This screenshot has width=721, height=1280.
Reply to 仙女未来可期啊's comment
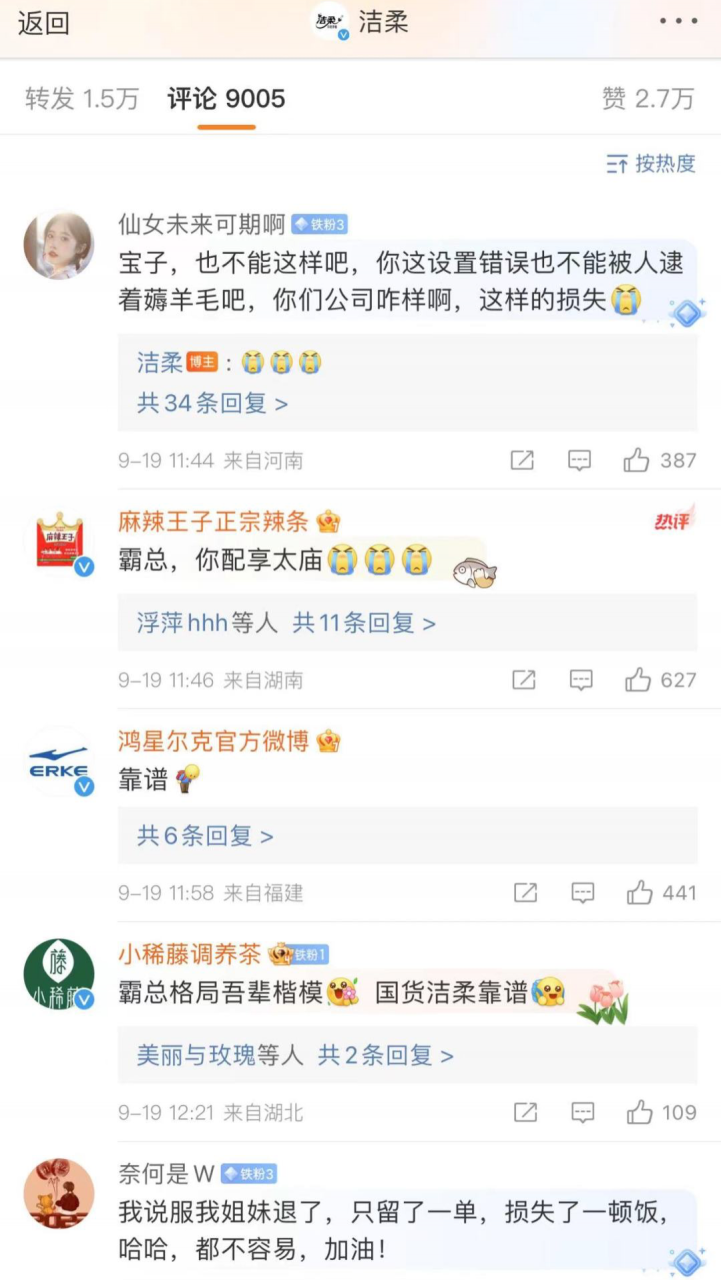point(579,460)
